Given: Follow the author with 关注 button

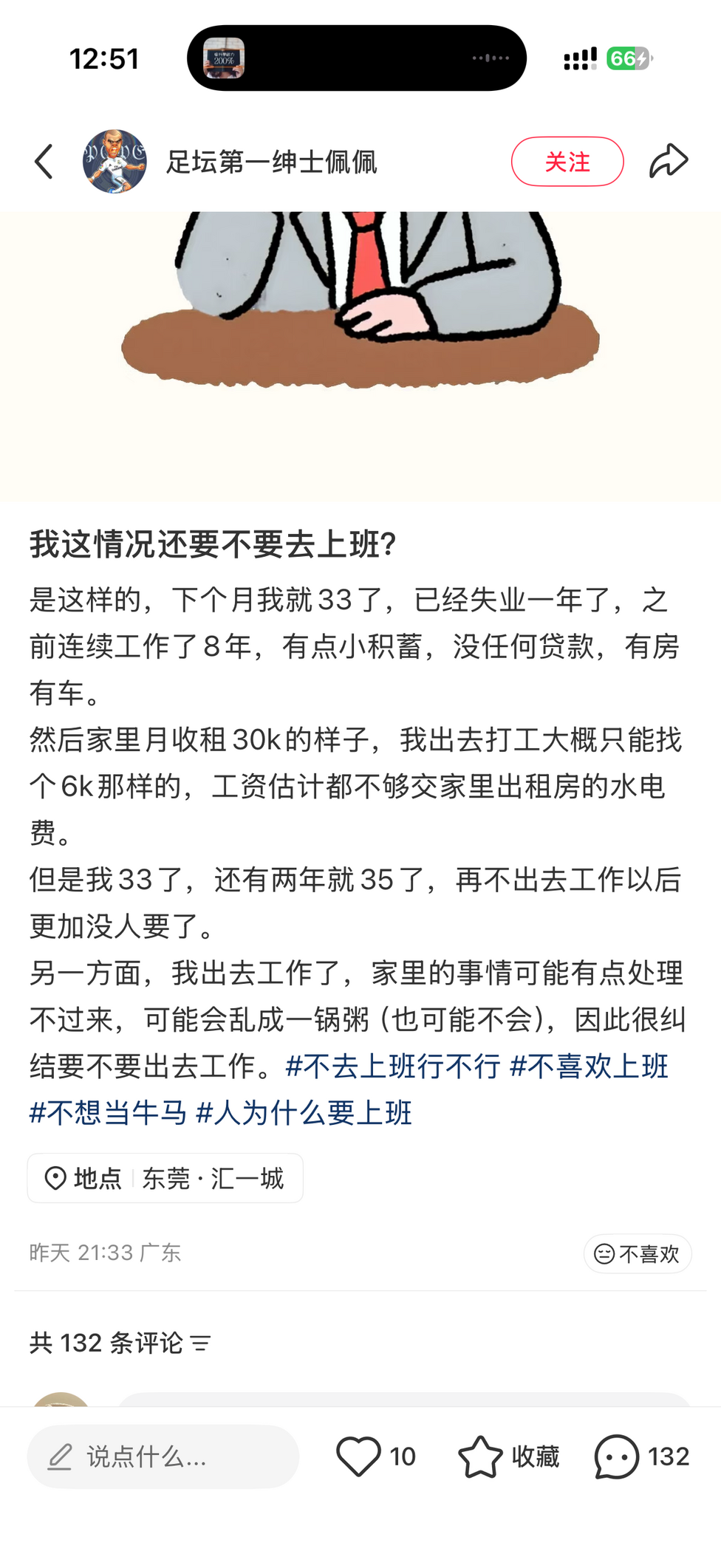Looking at the screenshot, I should click(x=567, y=161).
